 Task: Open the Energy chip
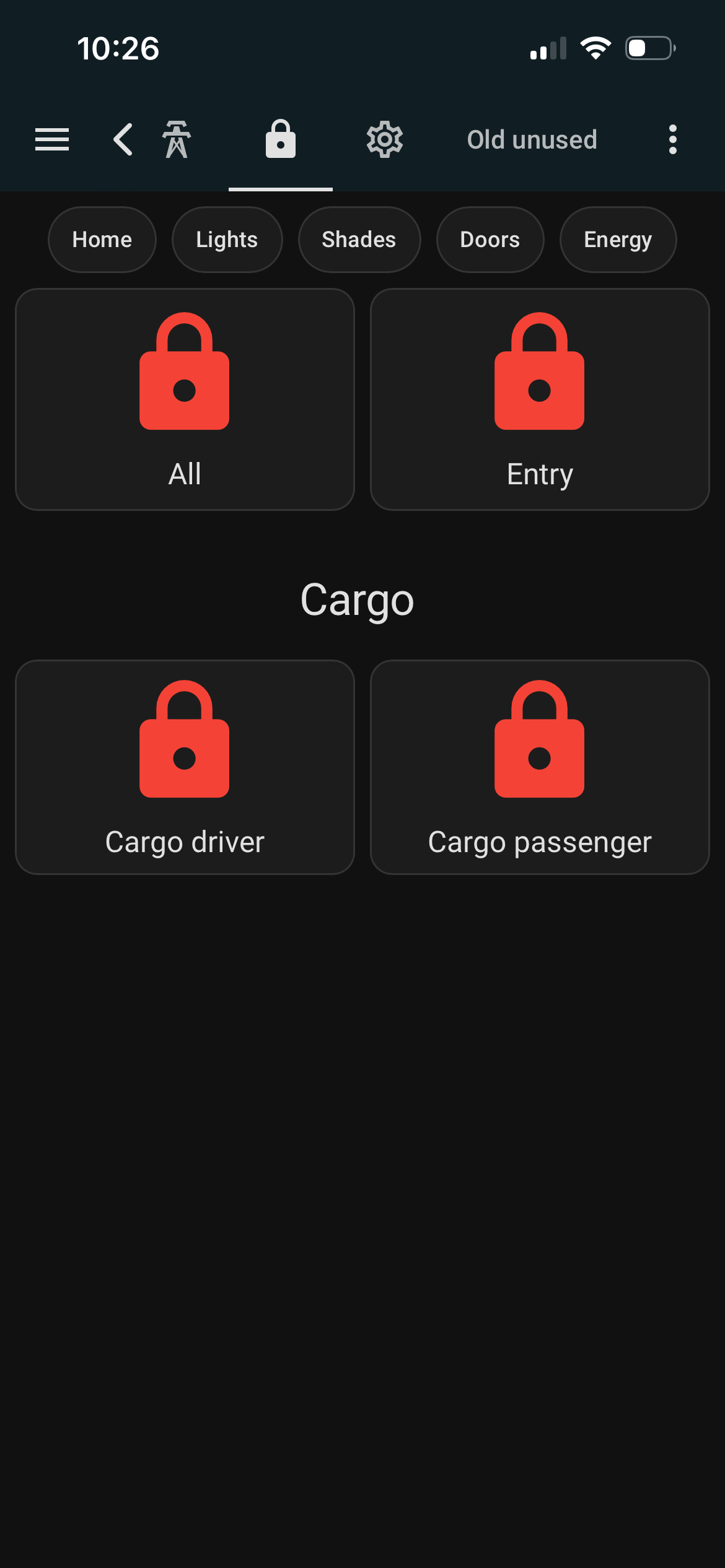(x=618, y=240)
